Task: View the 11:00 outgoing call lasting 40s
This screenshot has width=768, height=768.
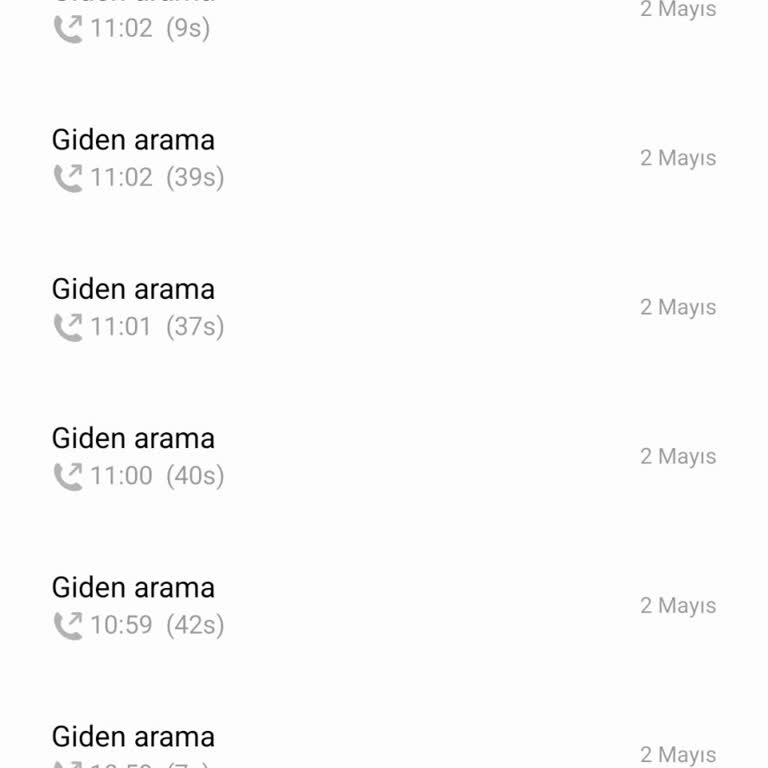Action: coord(384,456)
